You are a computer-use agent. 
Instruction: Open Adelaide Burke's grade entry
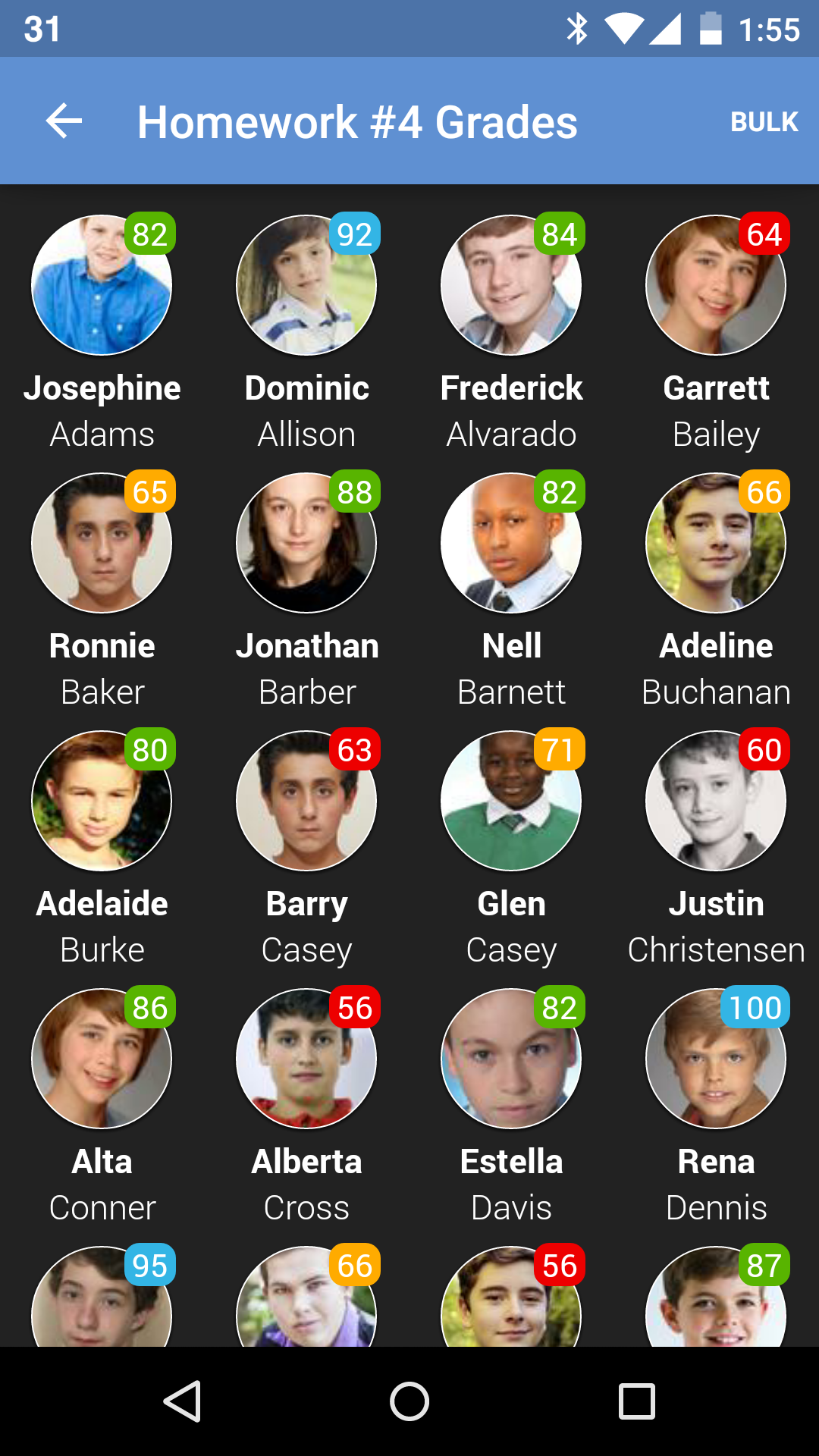102,802
